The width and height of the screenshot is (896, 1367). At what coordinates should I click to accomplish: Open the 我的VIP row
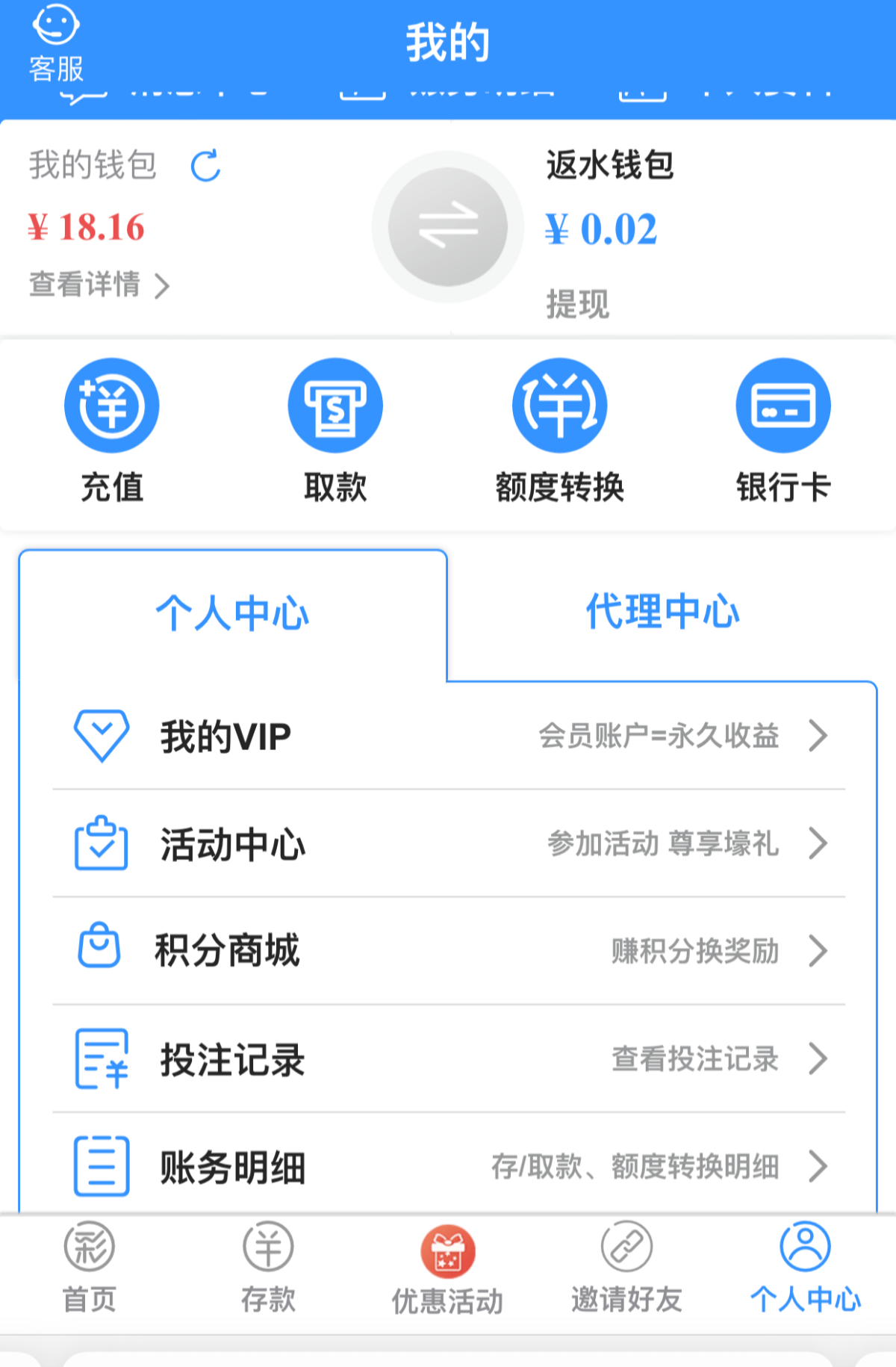click(448, 736)
